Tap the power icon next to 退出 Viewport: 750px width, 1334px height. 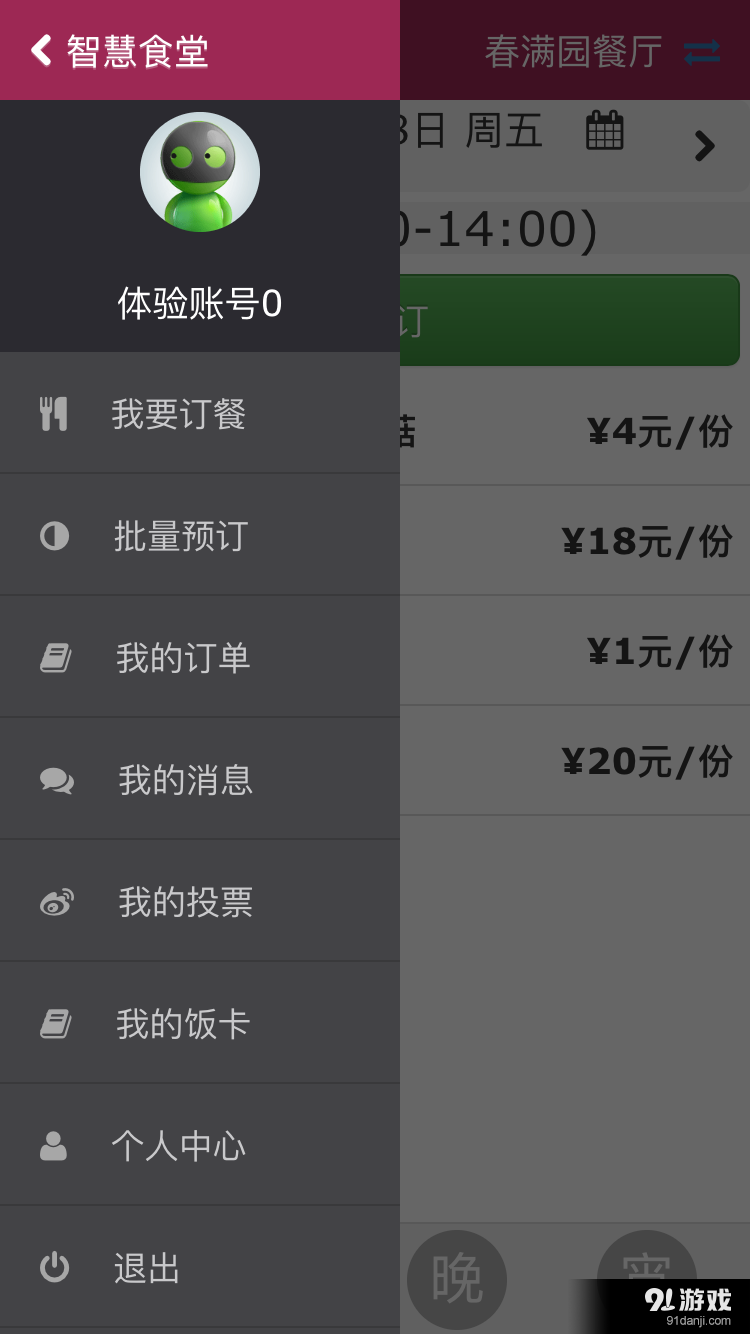click(55, 1268)
